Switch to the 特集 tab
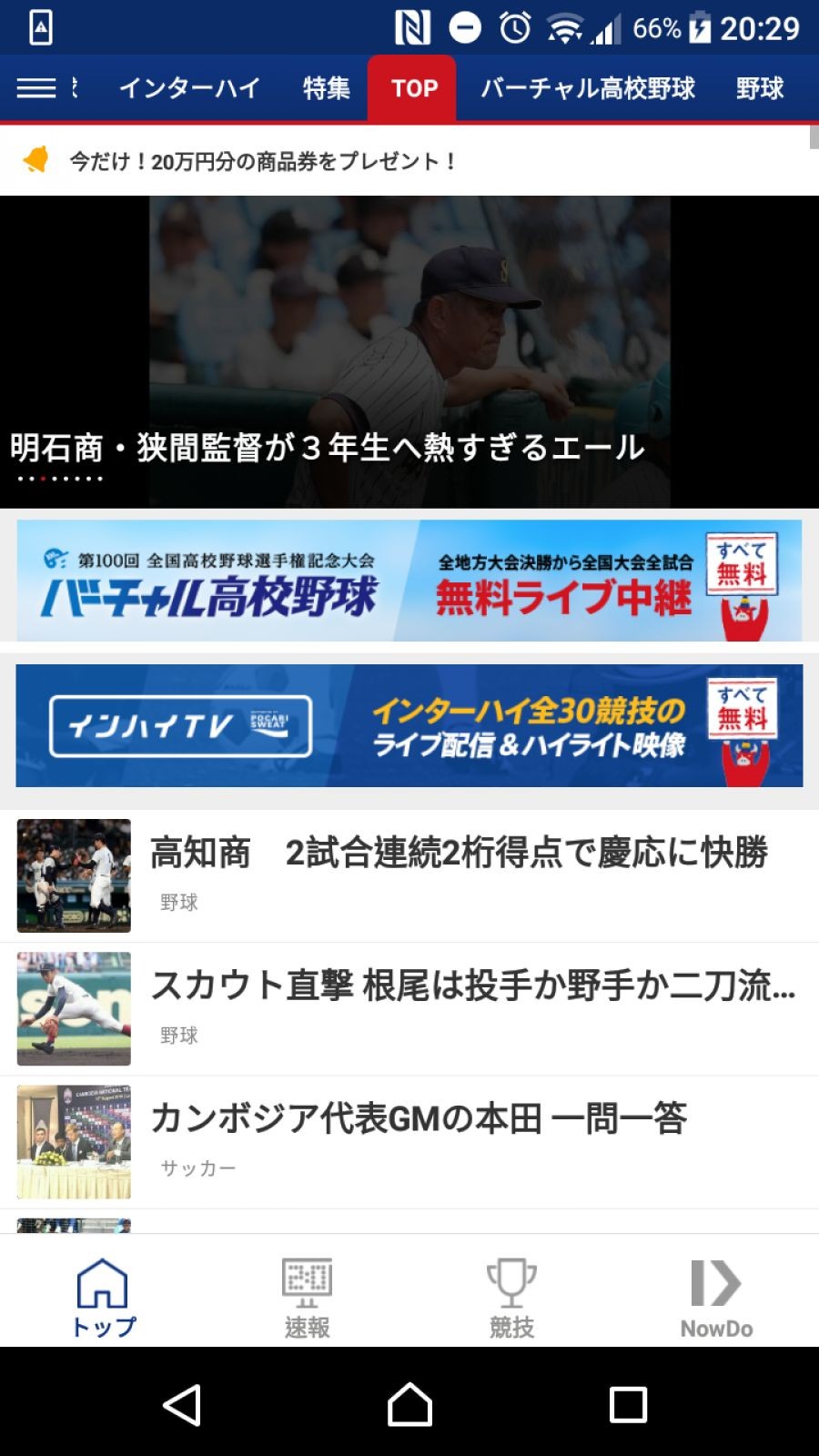The height and width of the screenshot is (1456, 819). coord(326,88)
